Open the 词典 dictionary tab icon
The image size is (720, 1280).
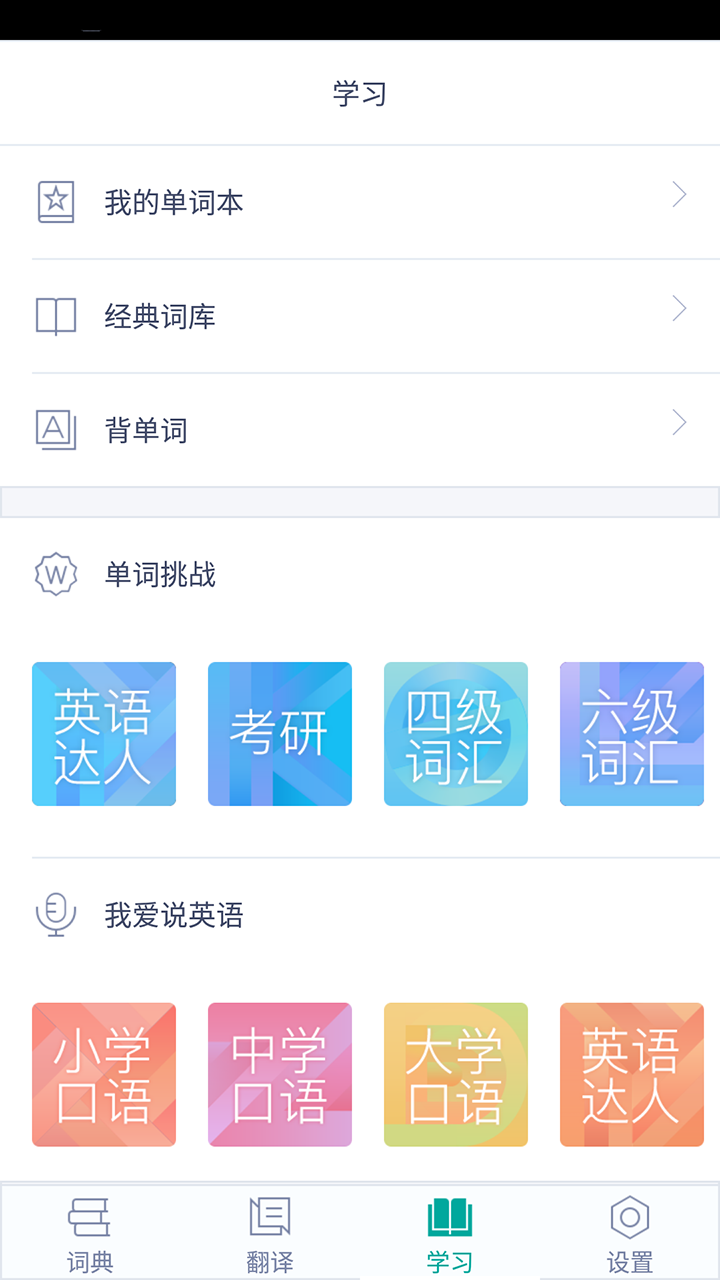(x=90, y=1218)
